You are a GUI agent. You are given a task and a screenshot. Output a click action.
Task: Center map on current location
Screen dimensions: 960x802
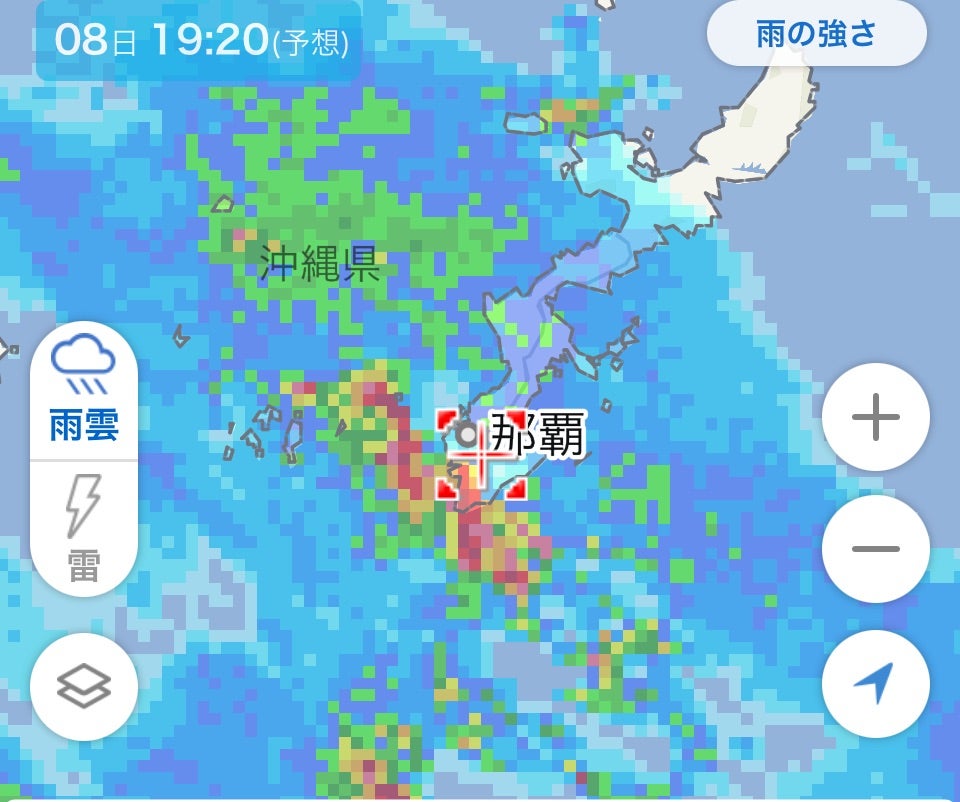875,685
